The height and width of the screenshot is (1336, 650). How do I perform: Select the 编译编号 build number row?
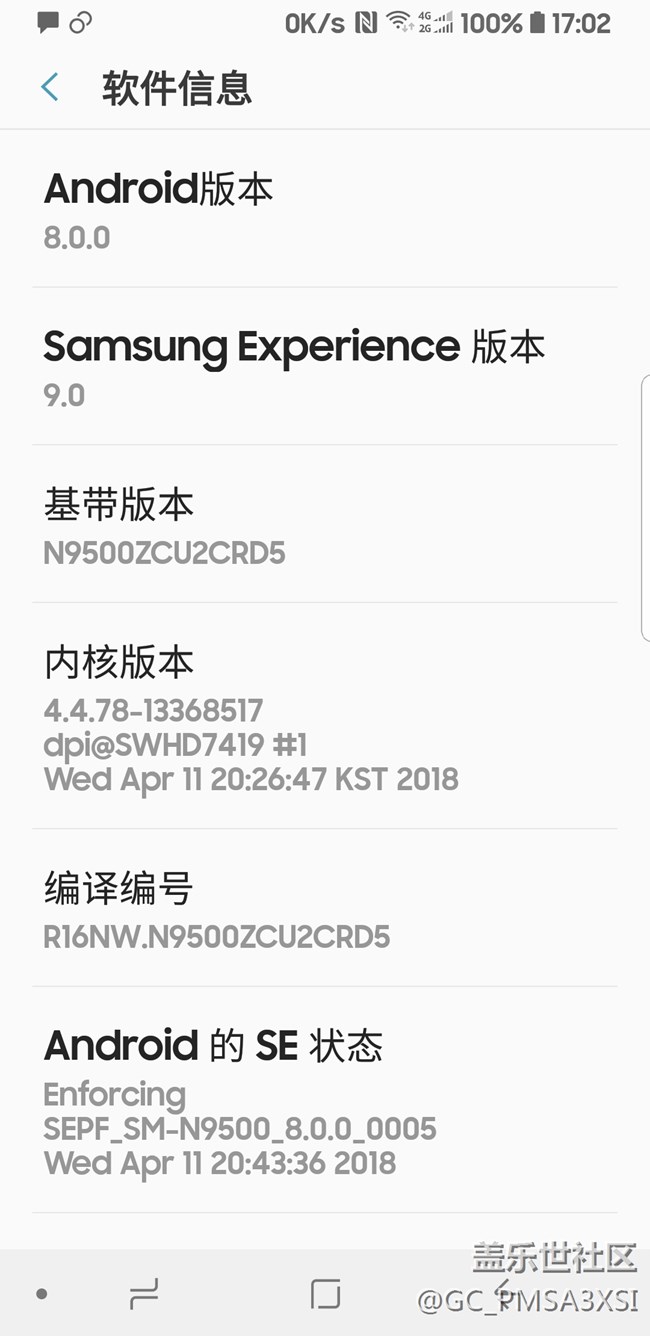click(x=325, y=908)
